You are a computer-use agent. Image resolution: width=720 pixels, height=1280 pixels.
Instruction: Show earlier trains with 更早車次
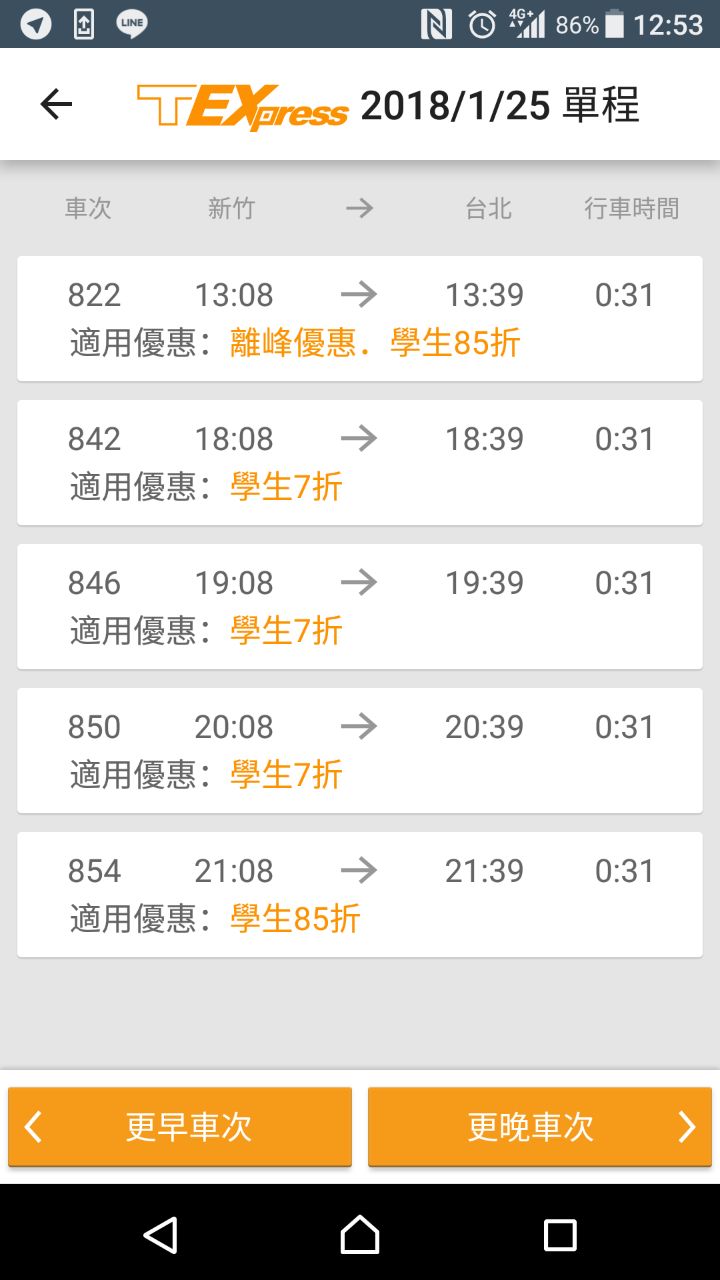[180, 1127]
